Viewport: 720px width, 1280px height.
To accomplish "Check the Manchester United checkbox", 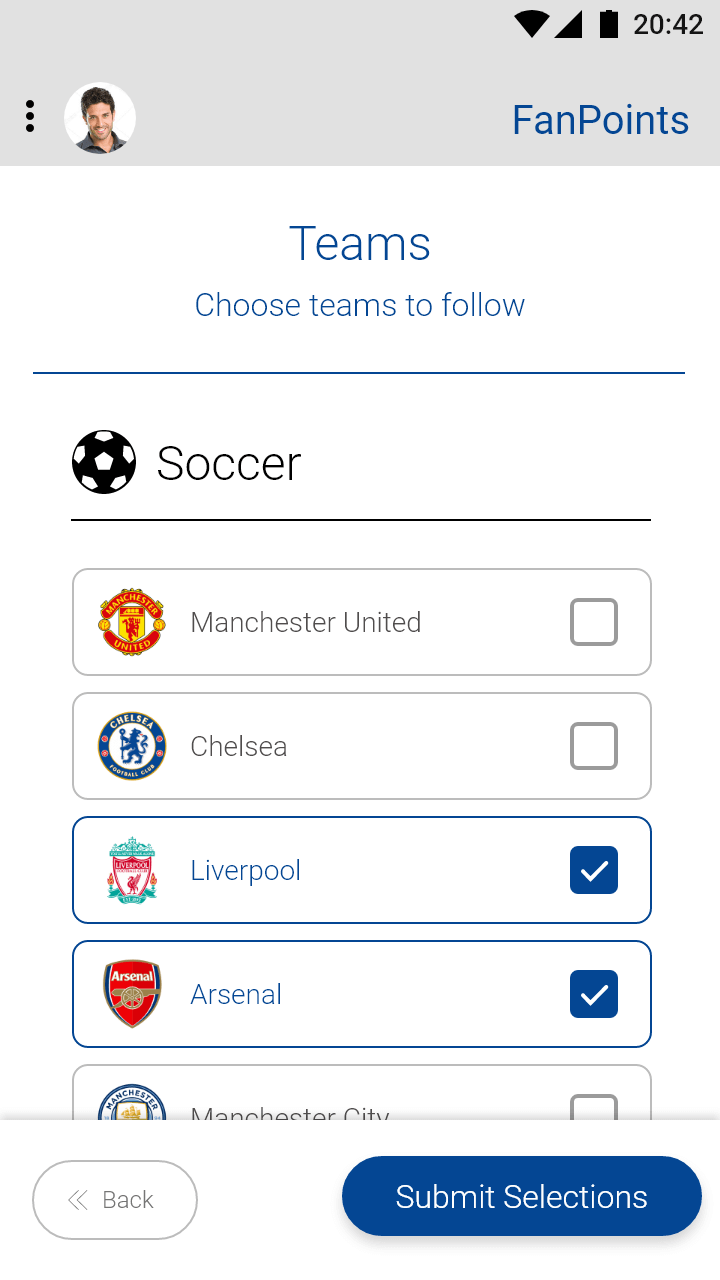I will point(593,621).
